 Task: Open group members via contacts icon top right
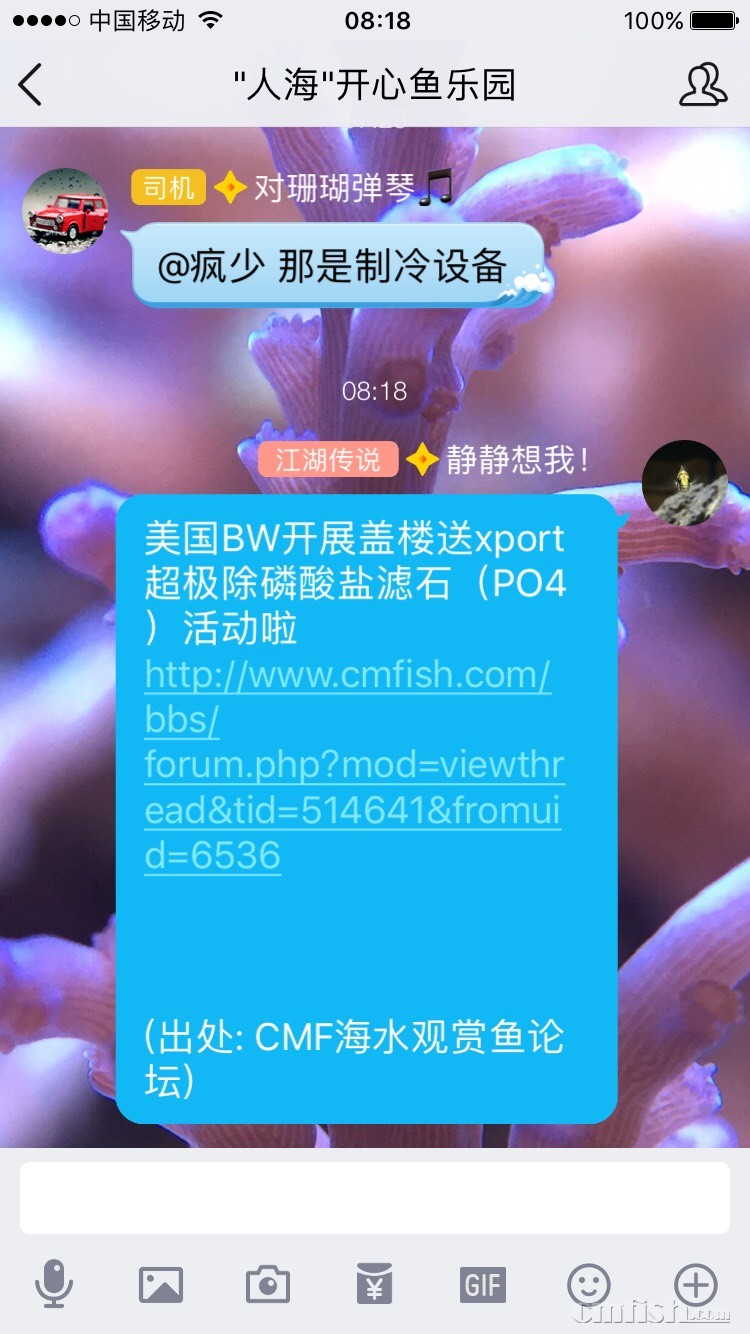703,85
